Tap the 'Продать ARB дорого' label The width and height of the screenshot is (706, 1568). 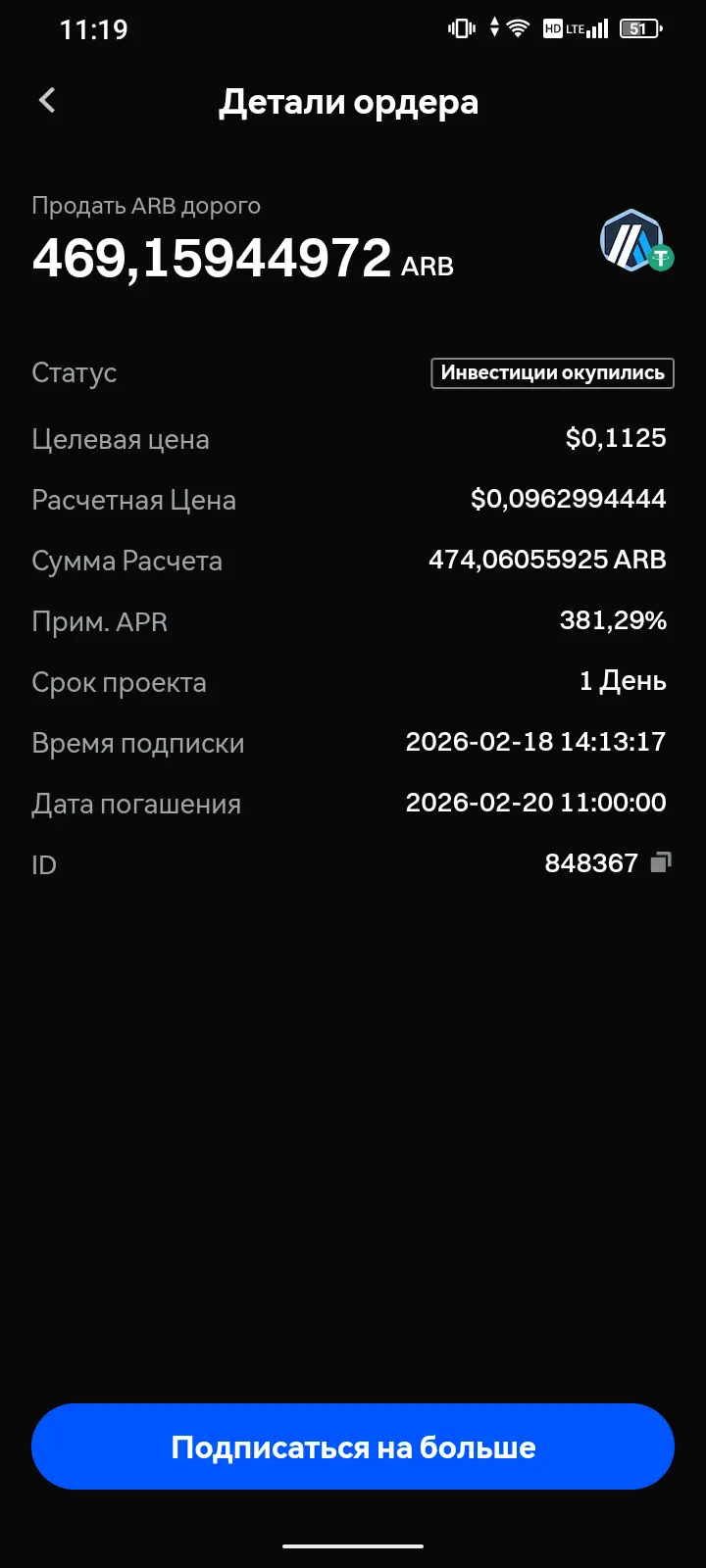tap(146, 205)
